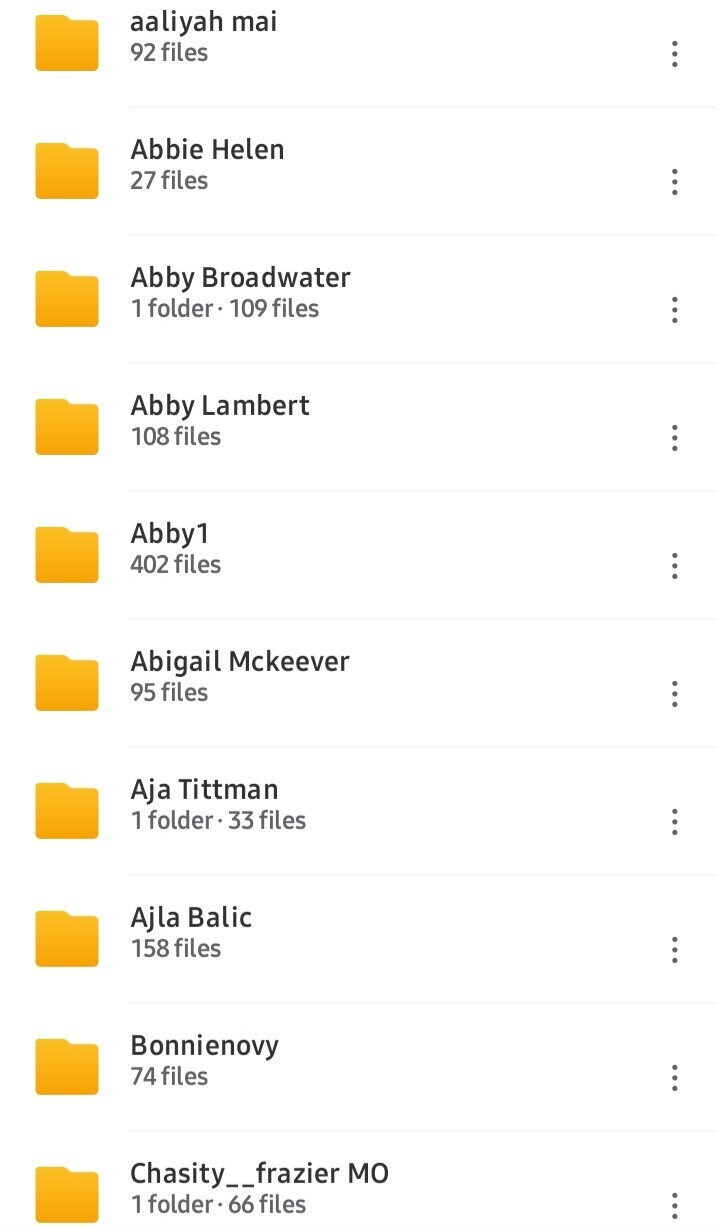720x1227 pixels.
Task: Show more options for Ajla Balic
Action: (x=675, y=950)
